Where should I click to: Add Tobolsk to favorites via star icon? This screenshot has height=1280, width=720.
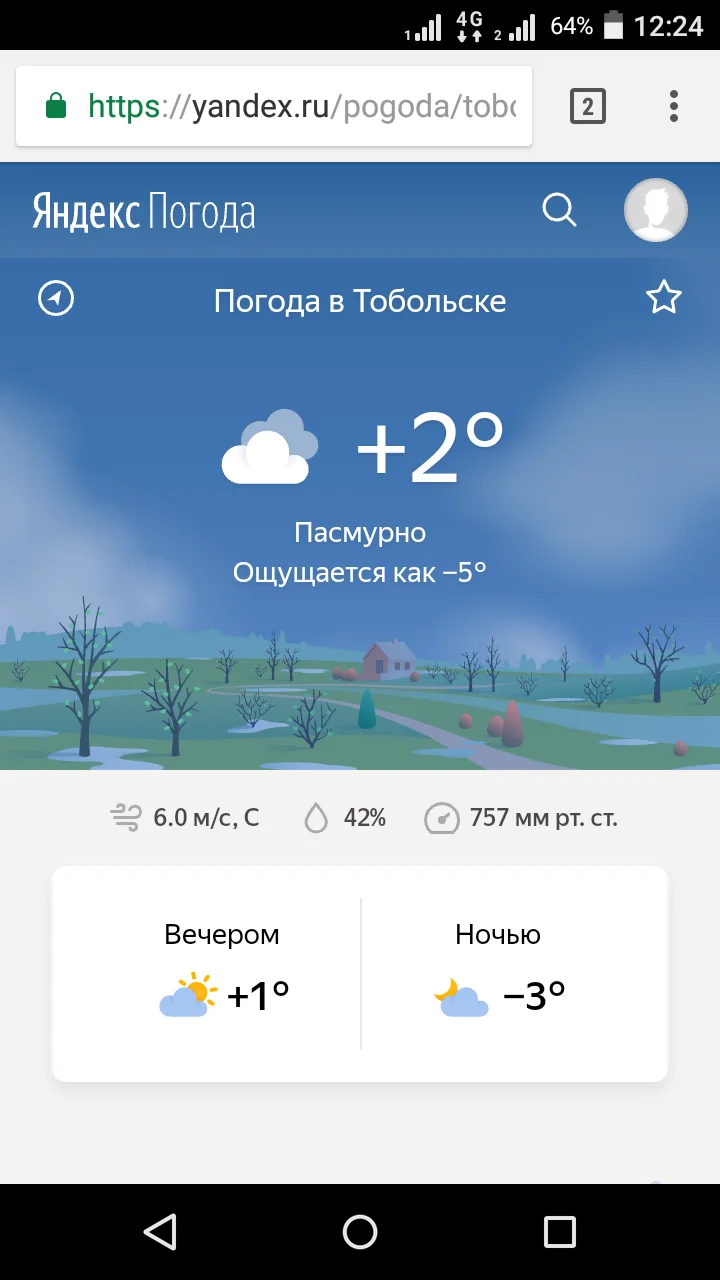(664, 297)
